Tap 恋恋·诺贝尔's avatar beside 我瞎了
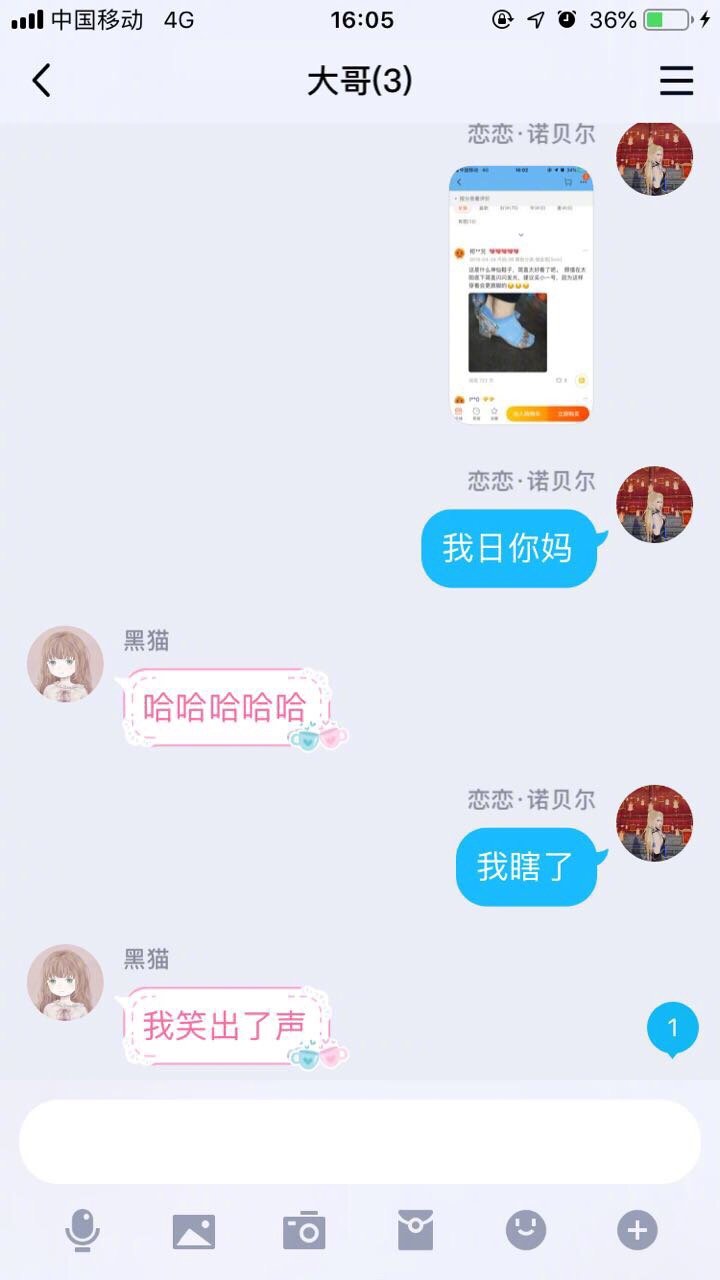 tap(654, 823)
